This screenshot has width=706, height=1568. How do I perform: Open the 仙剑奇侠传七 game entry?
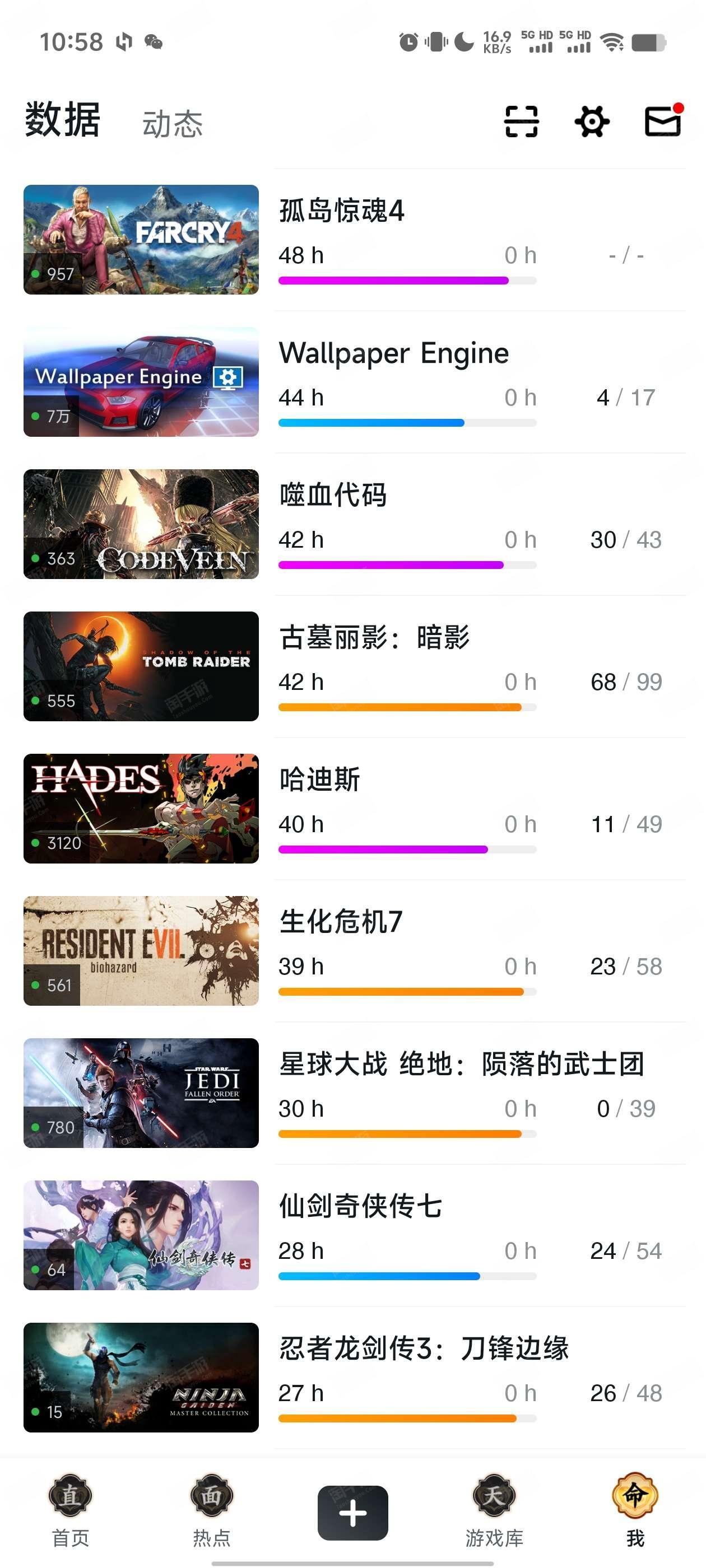pos(354,1235)
